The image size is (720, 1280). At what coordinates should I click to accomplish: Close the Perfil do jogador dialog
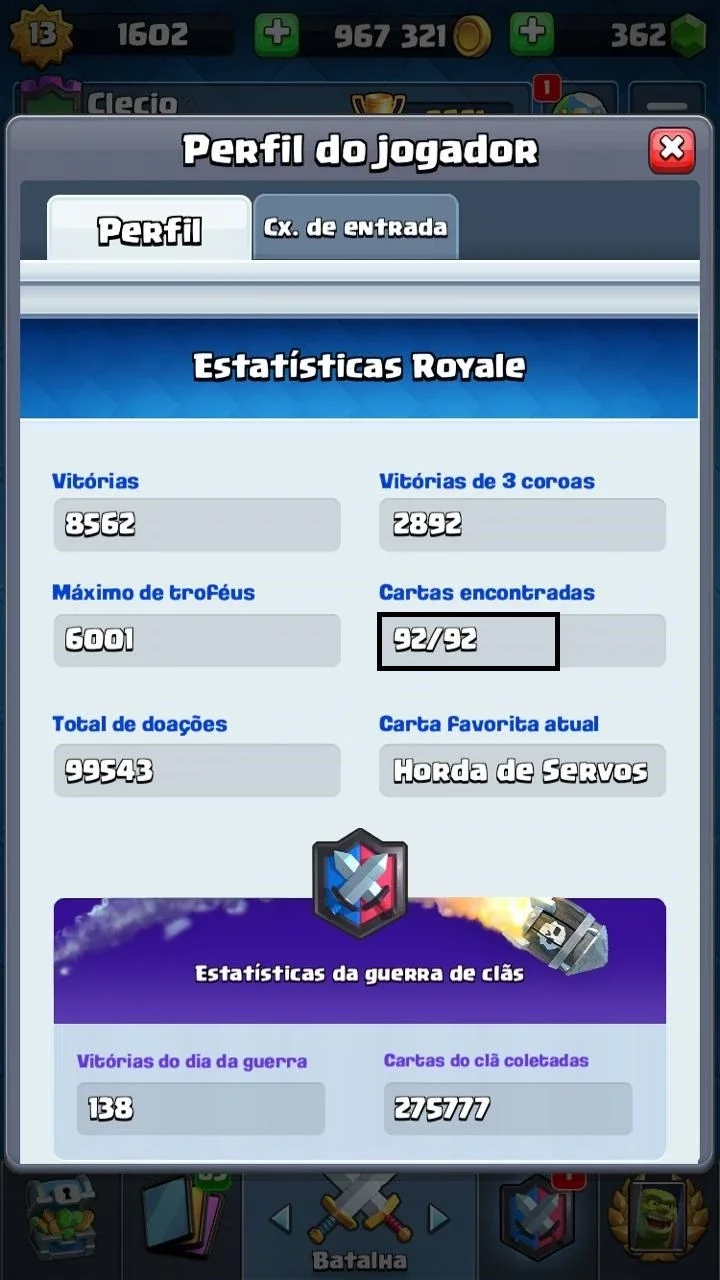point(672,150)
